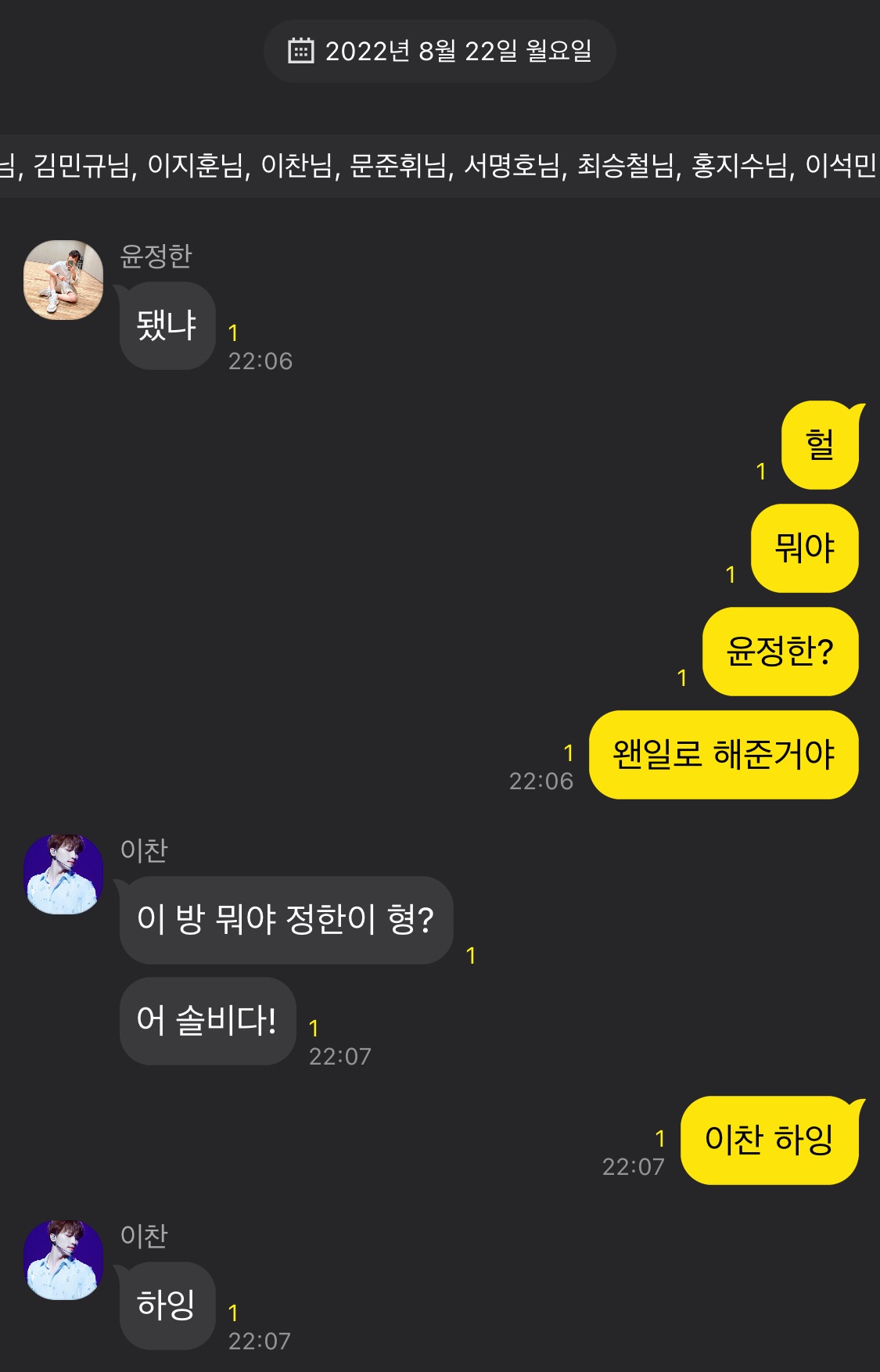Viewport: 880px width, 1372px height.
Task: Open the 2022년 8월 22일 date calendar chip
Action: click(x=440, y=52)
